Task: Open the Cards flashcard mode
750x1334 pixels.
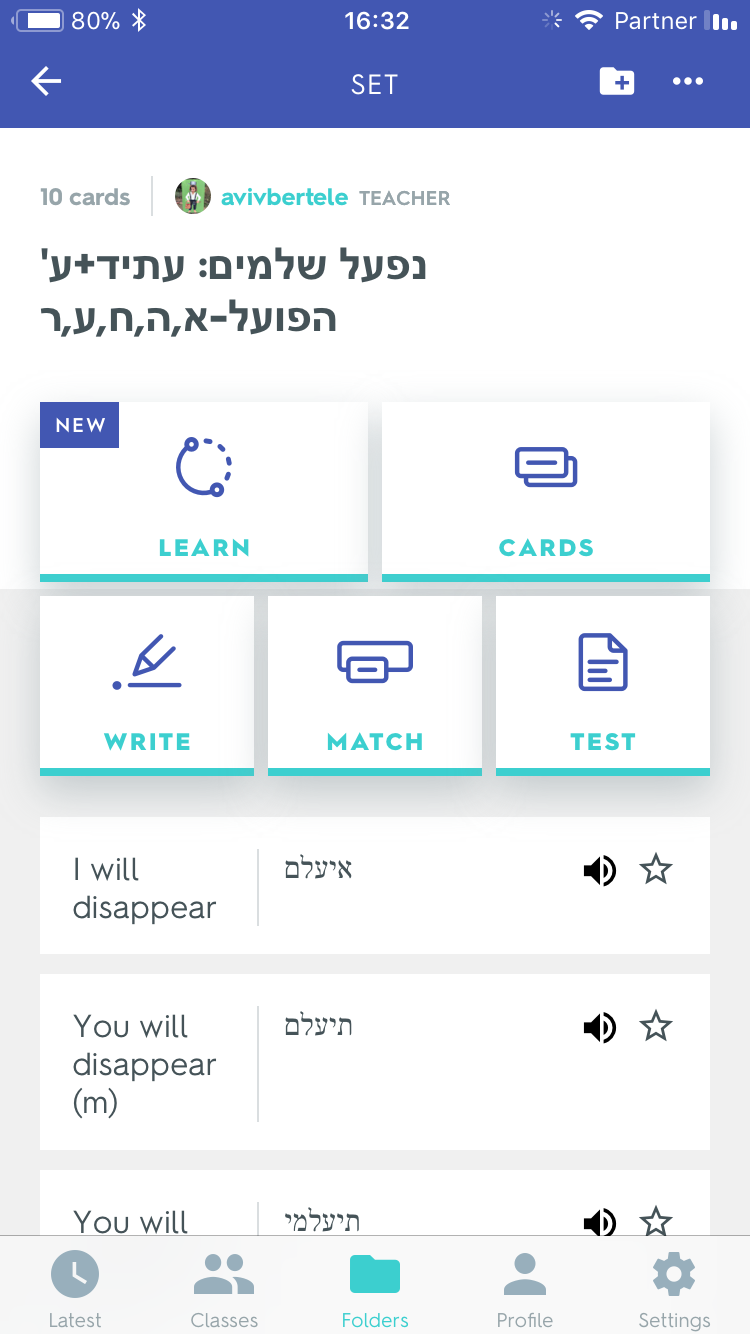Action: tap(546, 490)
